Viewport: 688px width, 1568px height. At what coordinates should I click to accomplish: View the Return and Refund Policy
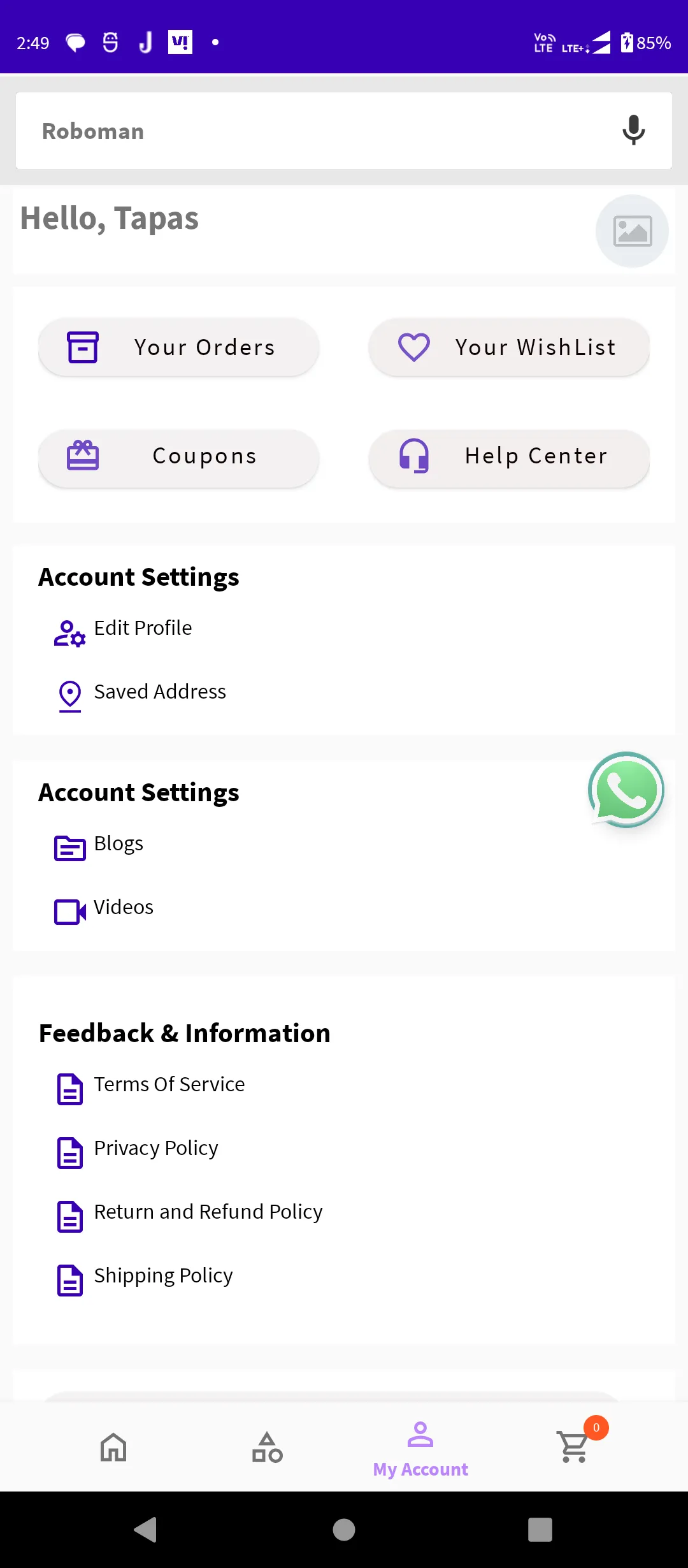[x=208, y=1212]
